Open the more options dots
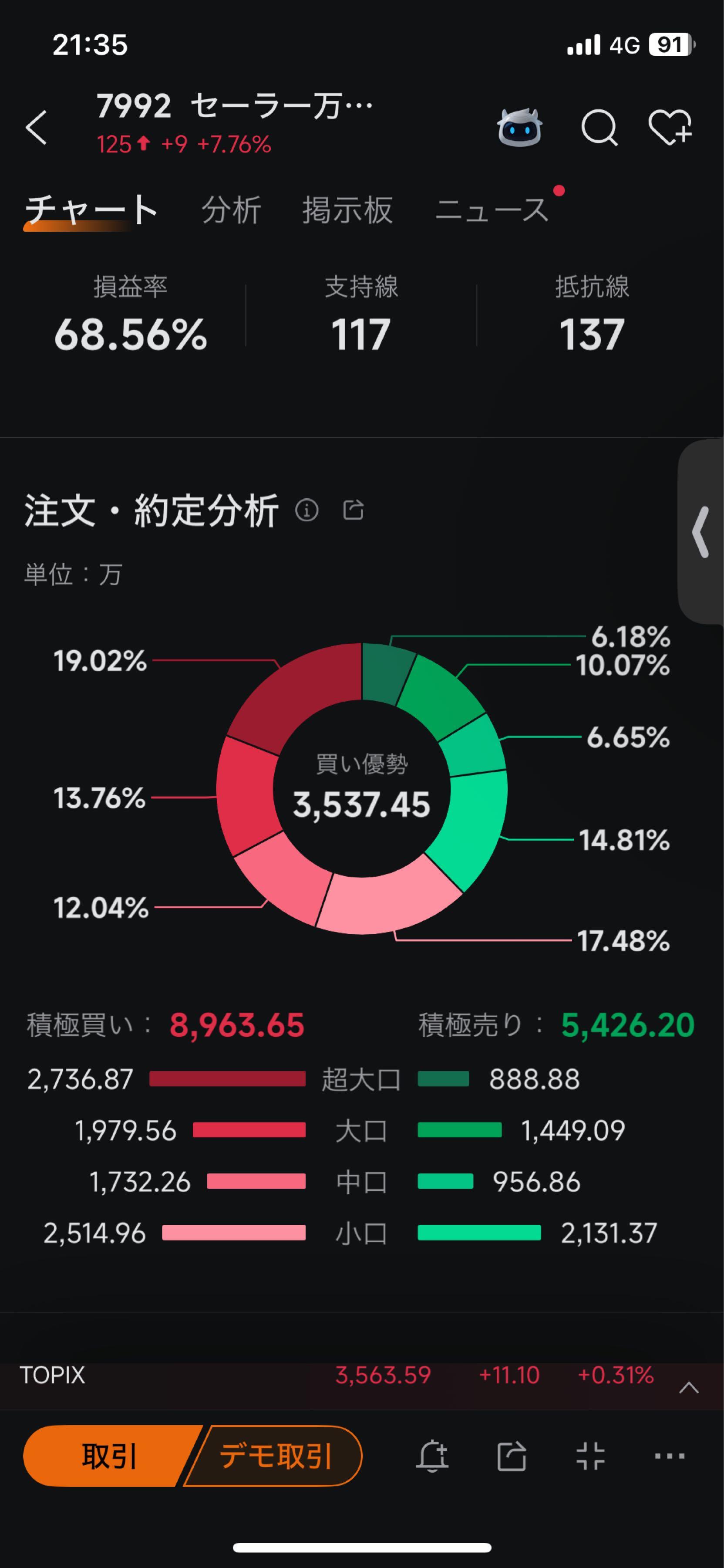The image size is (724, 1568). coord(669,1456)
